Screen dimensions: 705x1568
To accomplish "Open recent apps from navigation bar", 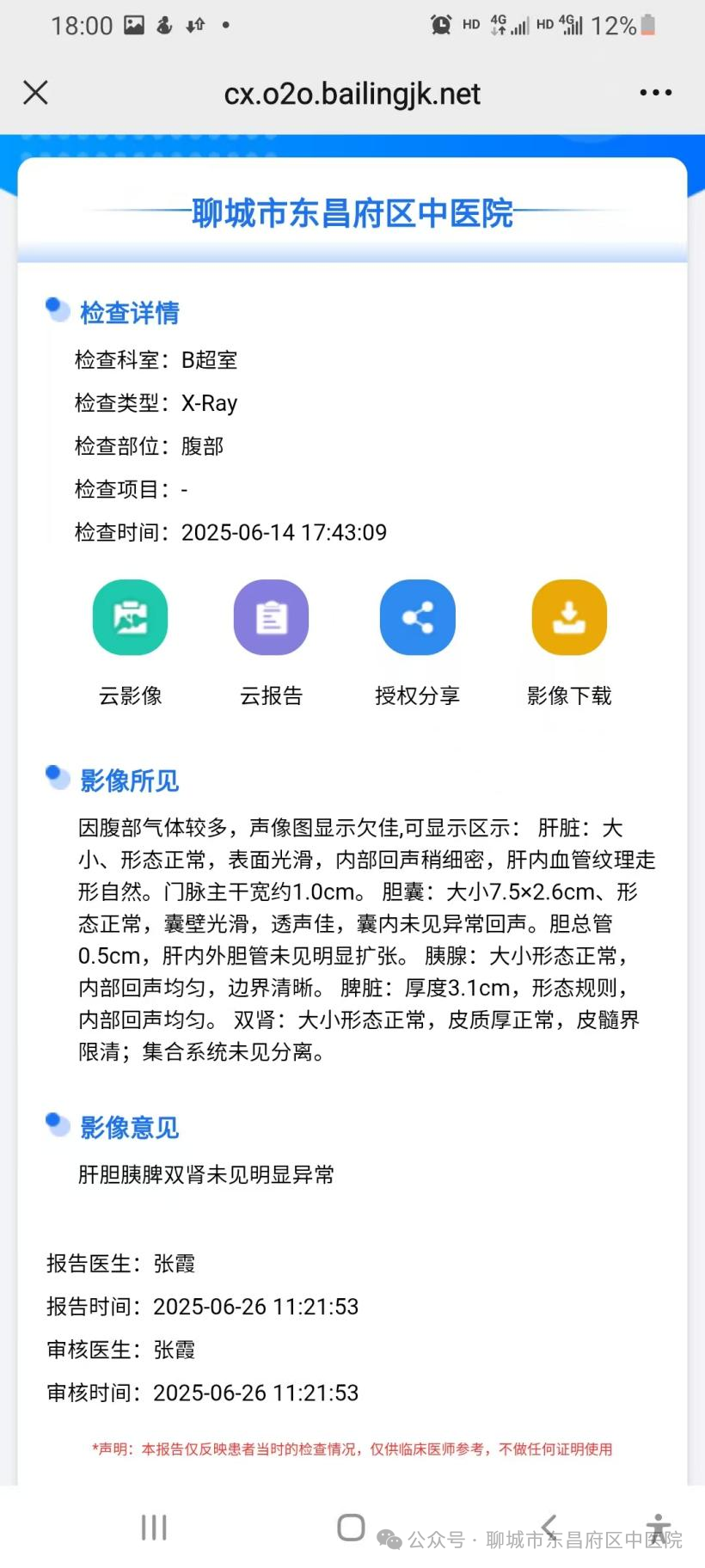I will 154,1528.
